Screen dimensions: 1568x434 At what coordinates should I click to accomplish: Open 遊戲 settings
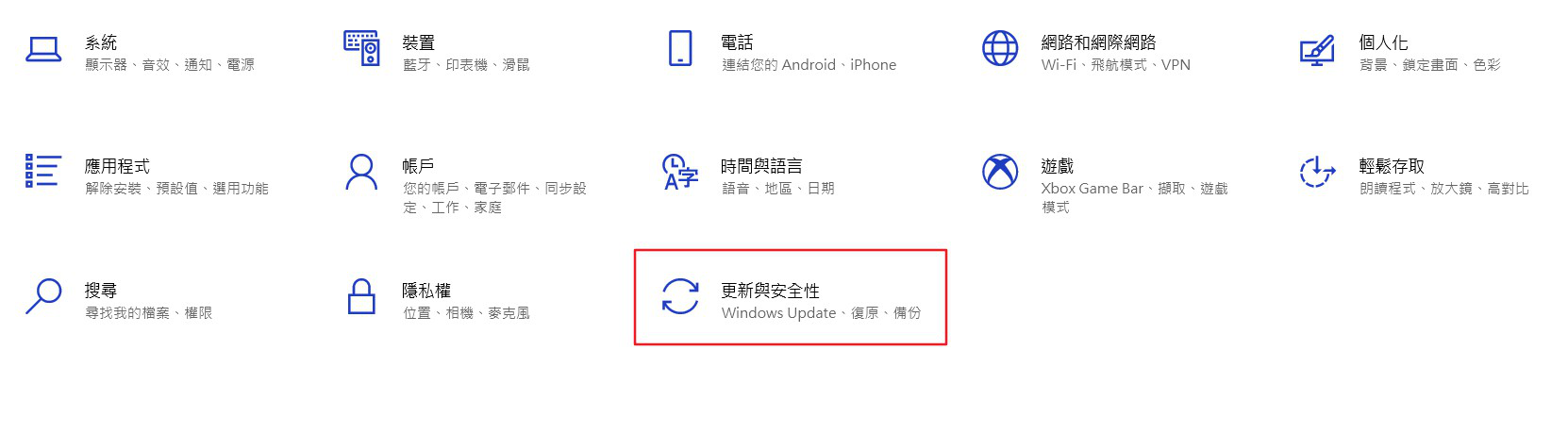[x=1057, y=167]
